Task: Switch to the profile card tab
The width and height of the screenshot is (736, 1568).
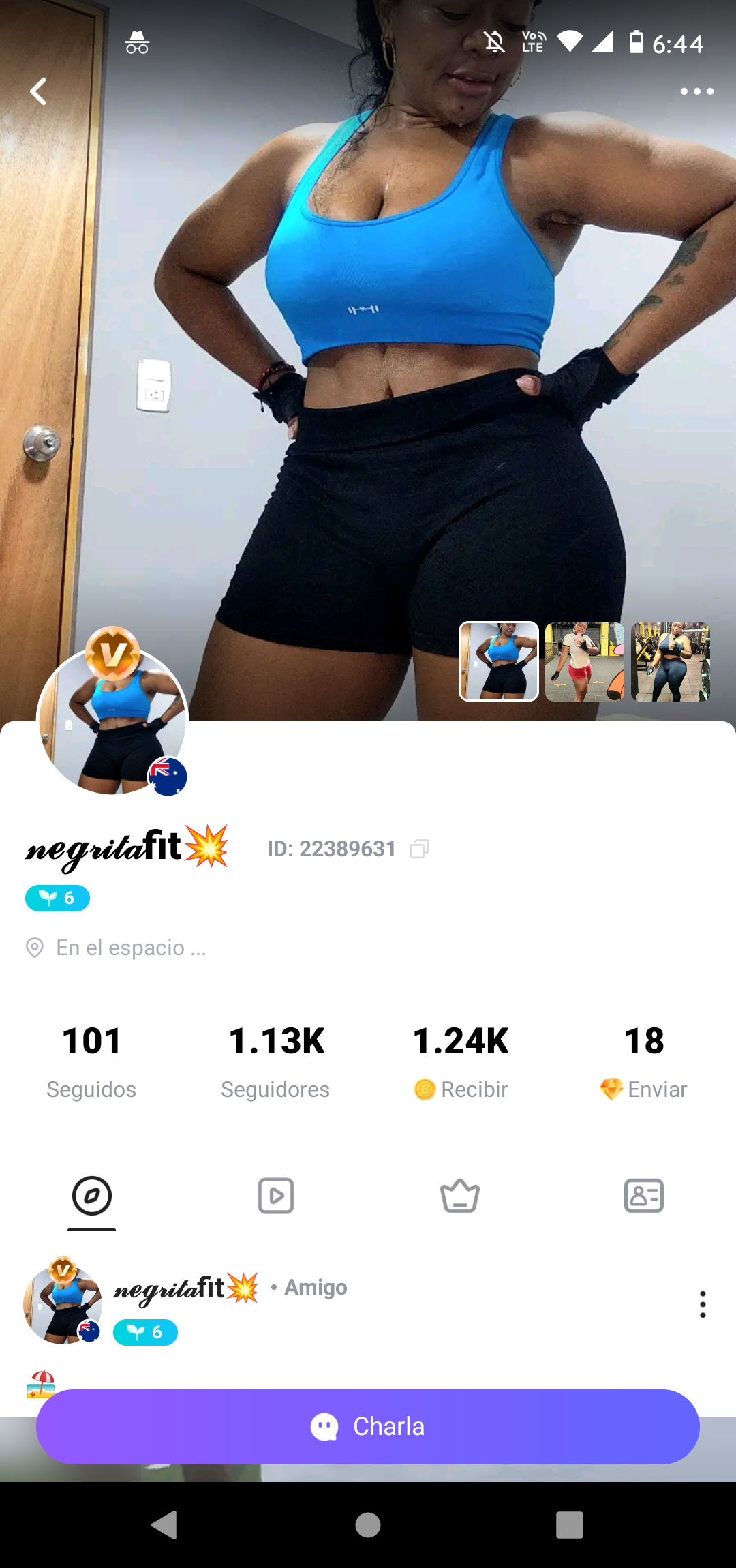Action: pyautogui.click(x=644, y=1196)
